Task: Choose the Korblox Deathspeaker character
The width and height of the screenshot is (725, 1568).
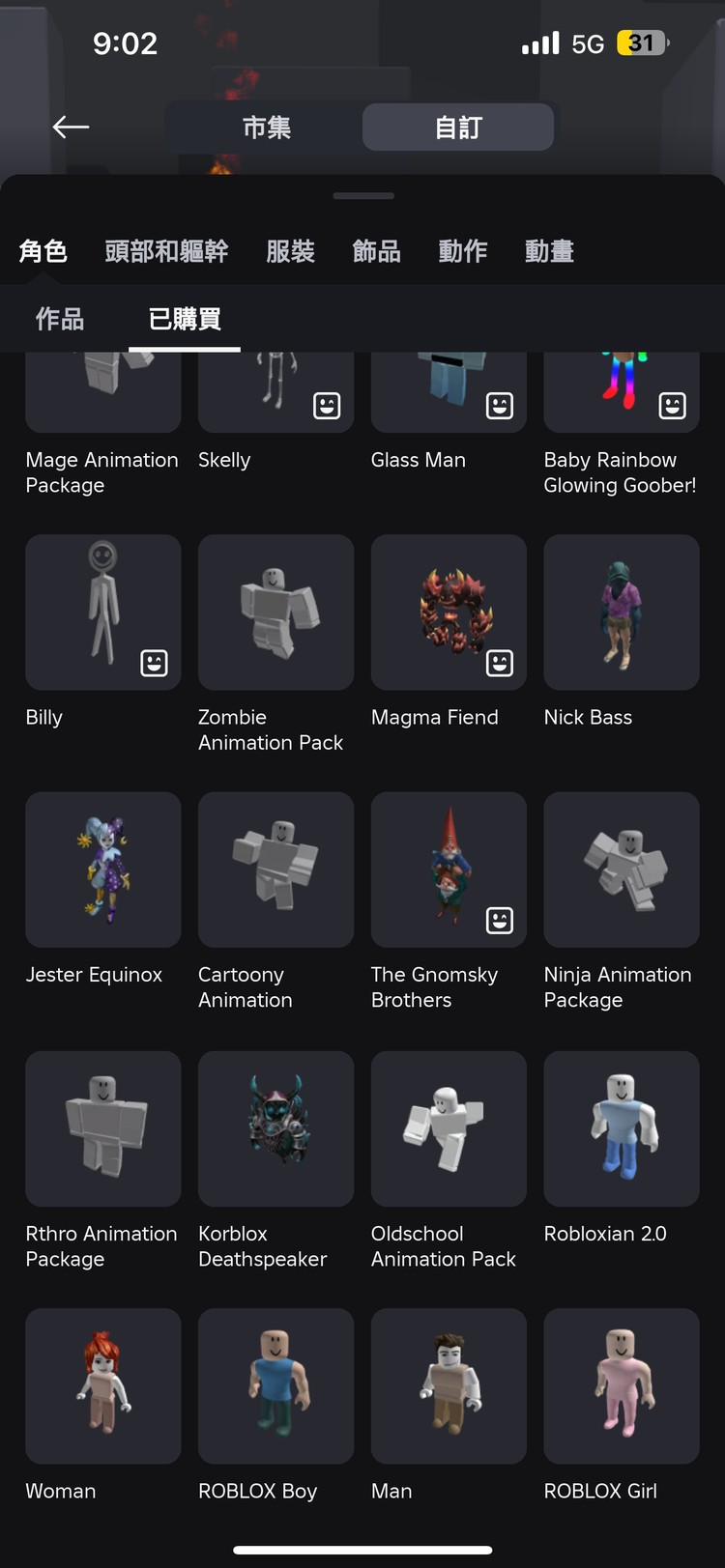Action: pyautogui.click(x=275, y=1128)
